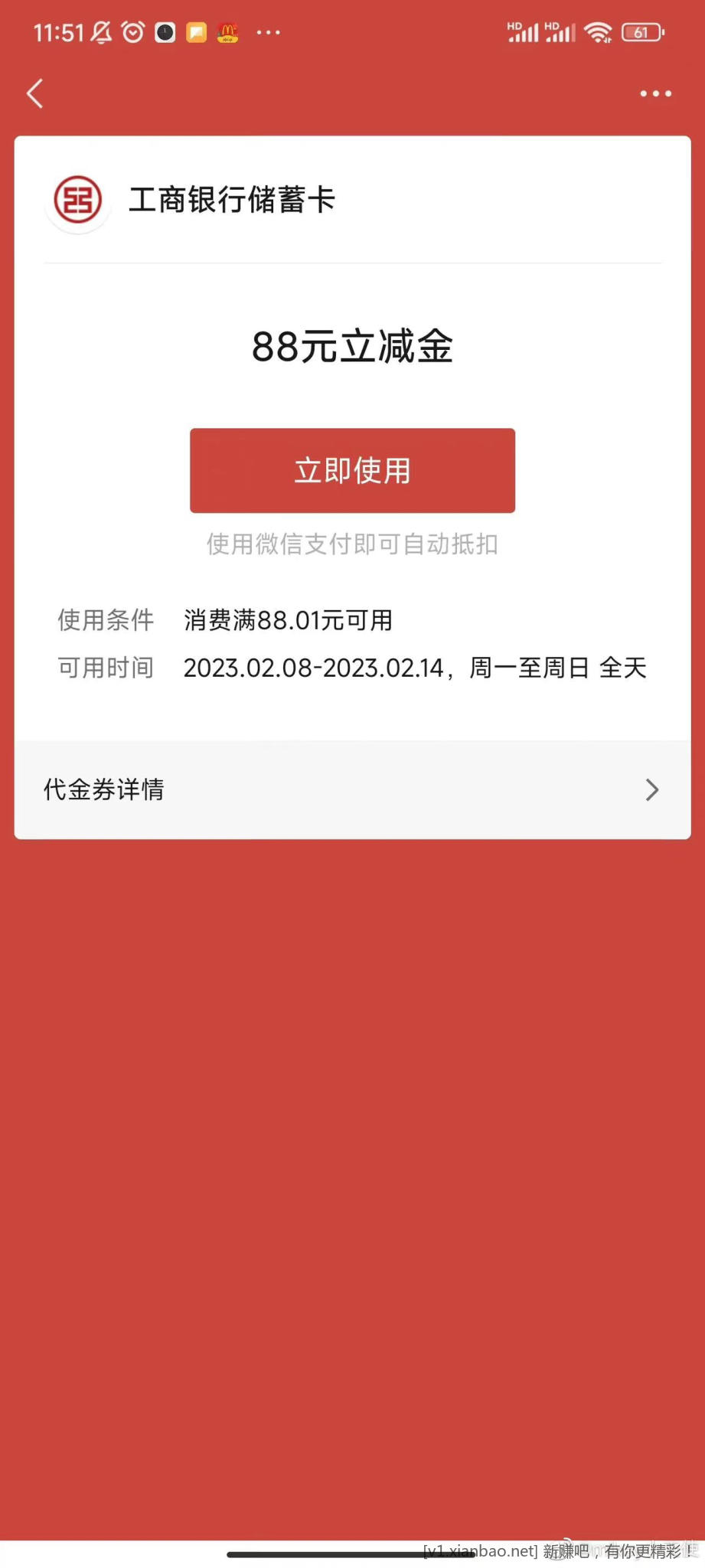Open 代金券详情 row

point(352,789)
